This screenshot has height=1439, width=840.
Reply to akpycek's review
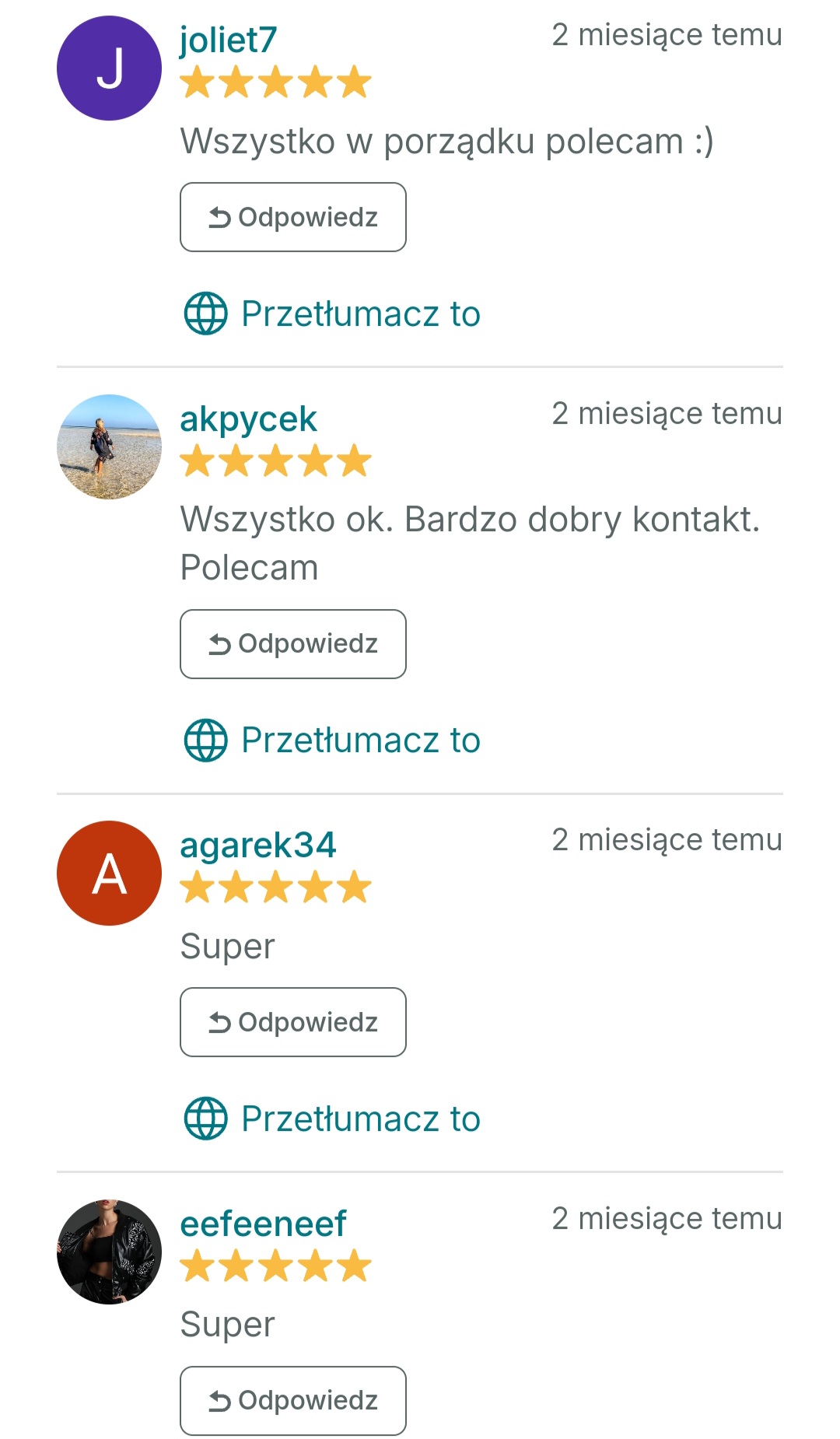292,644
